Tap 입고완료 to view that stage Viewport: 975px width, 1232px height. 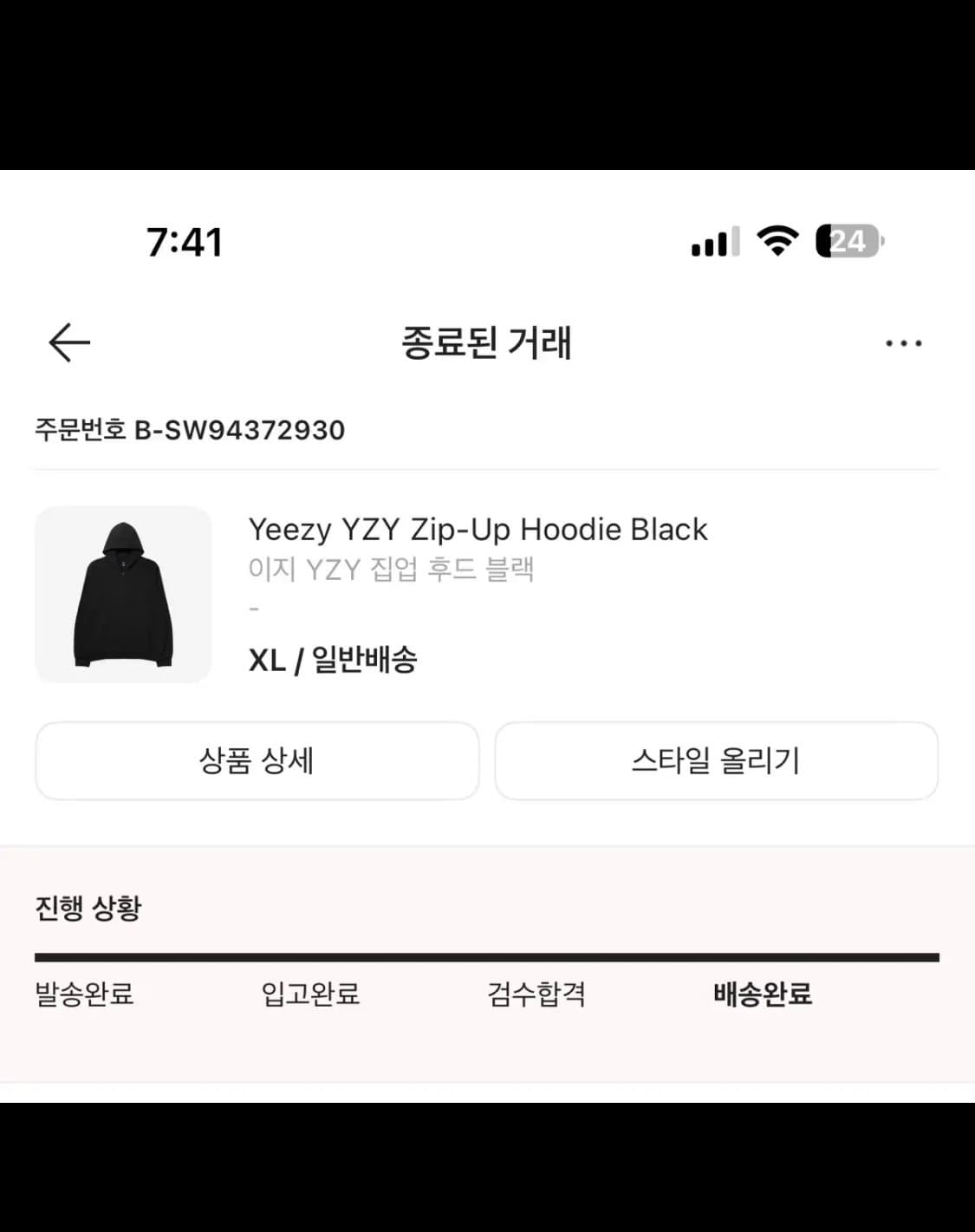(312, 996)
